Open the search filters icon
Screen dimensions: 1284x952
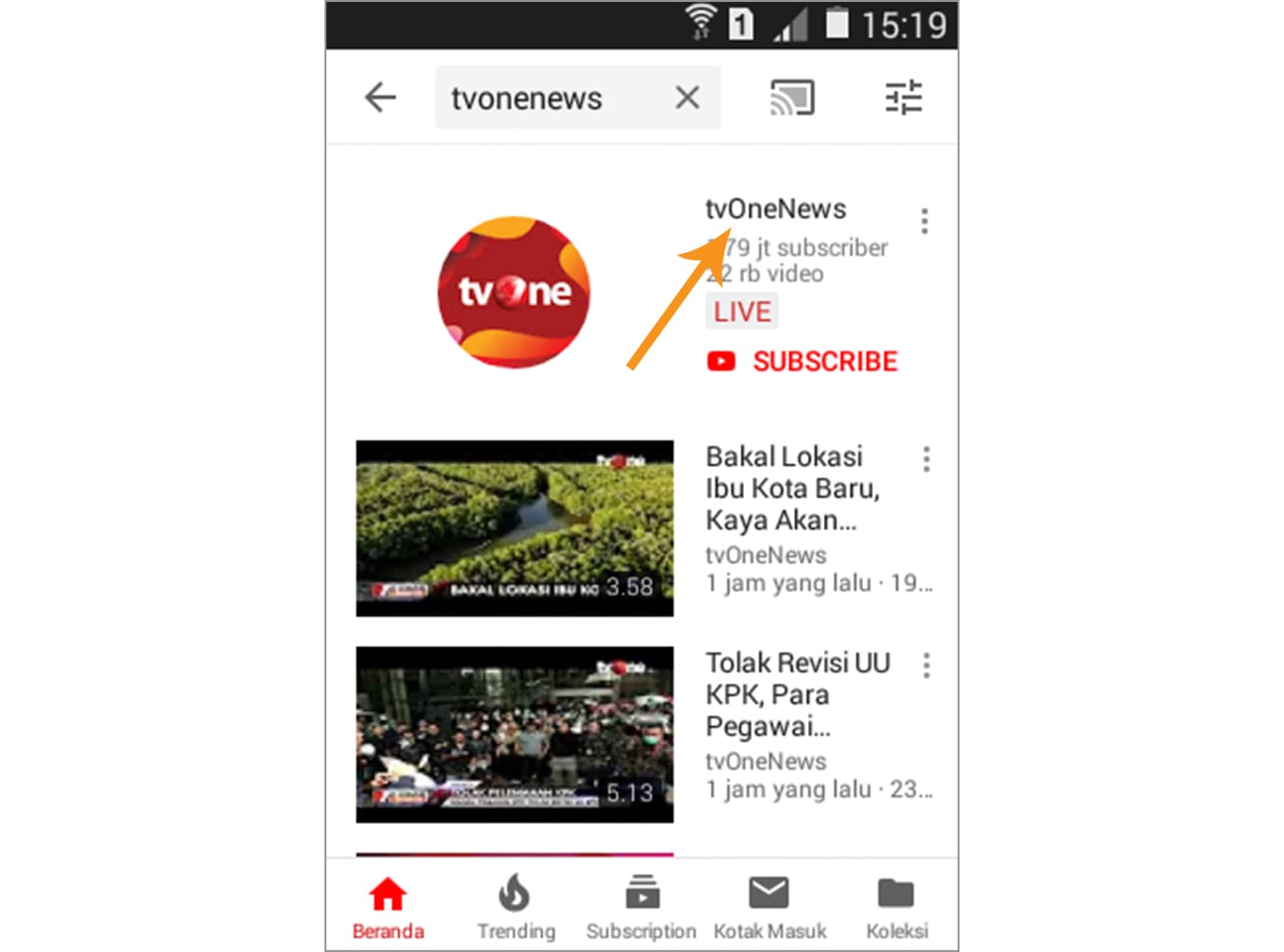tap(903, 98)
